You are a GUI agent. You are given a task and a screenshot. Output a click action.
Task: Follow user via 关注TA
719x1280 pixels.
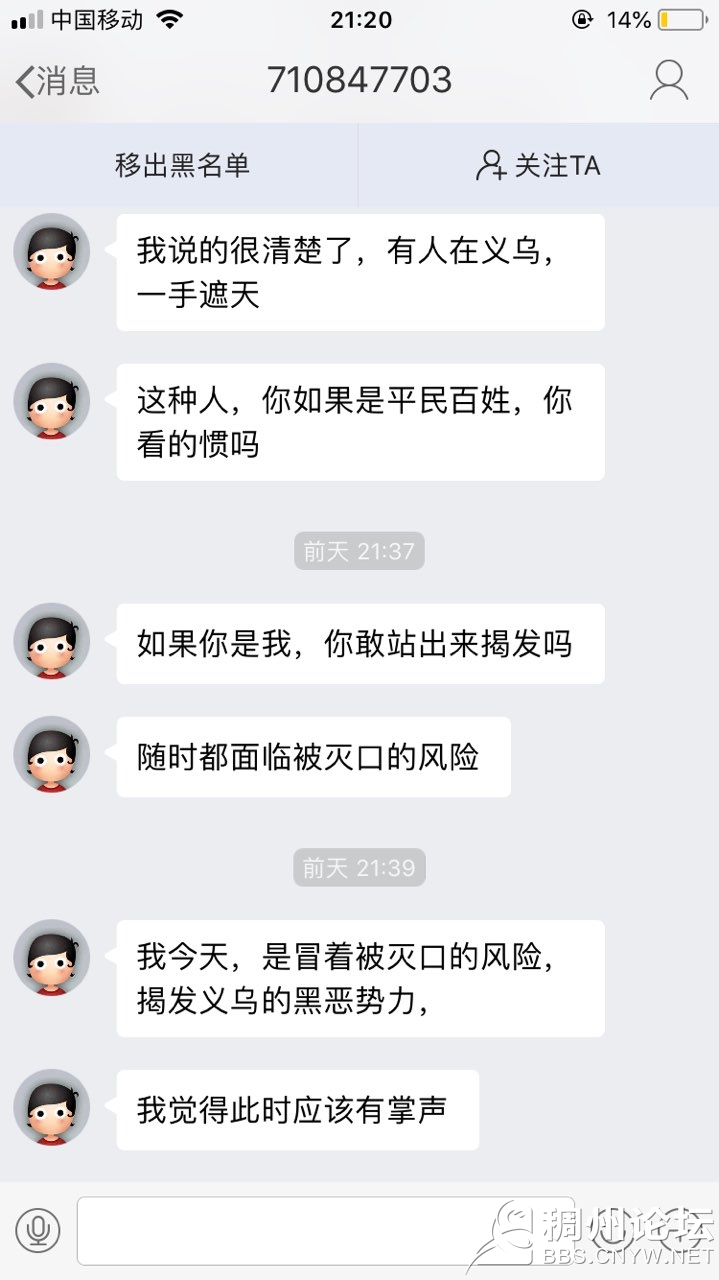tap(538, 165)
